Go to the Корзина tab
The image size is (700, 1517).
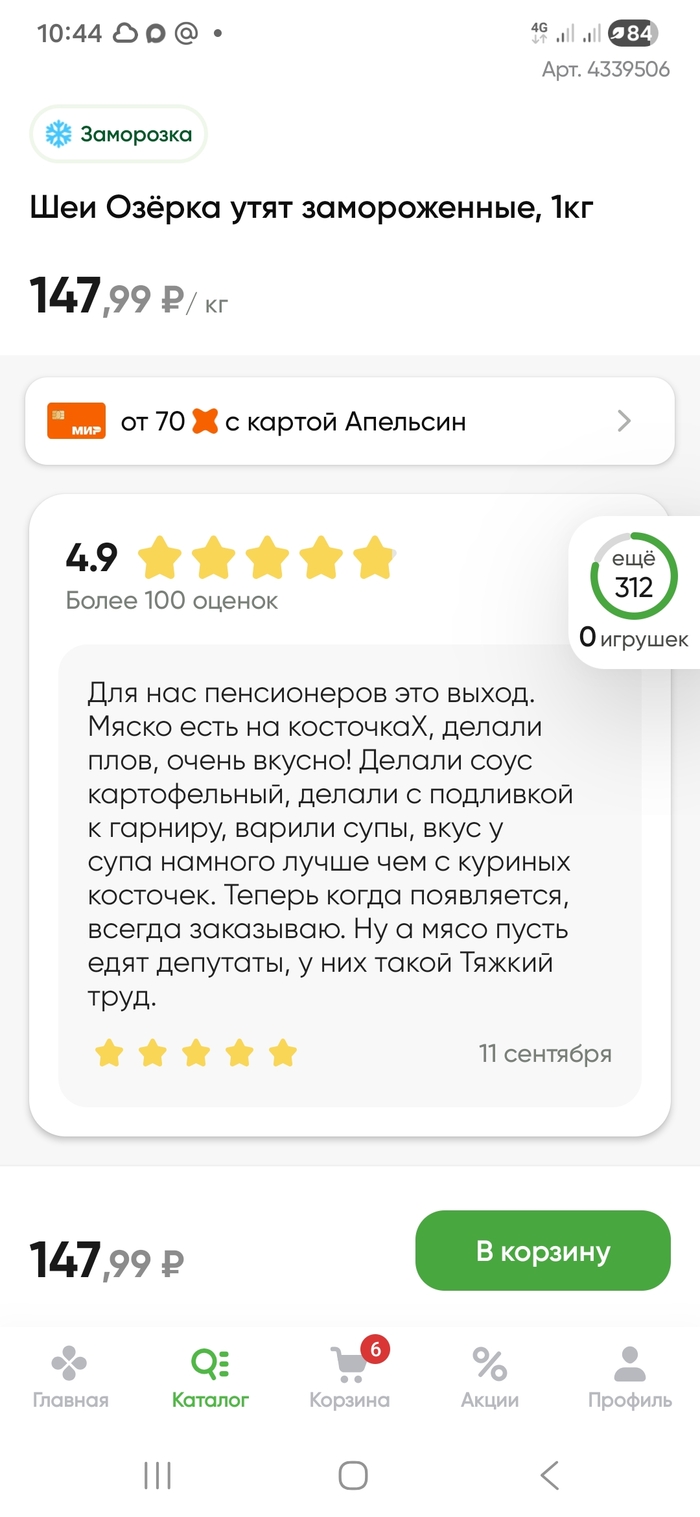click(x=350, y=1377)
